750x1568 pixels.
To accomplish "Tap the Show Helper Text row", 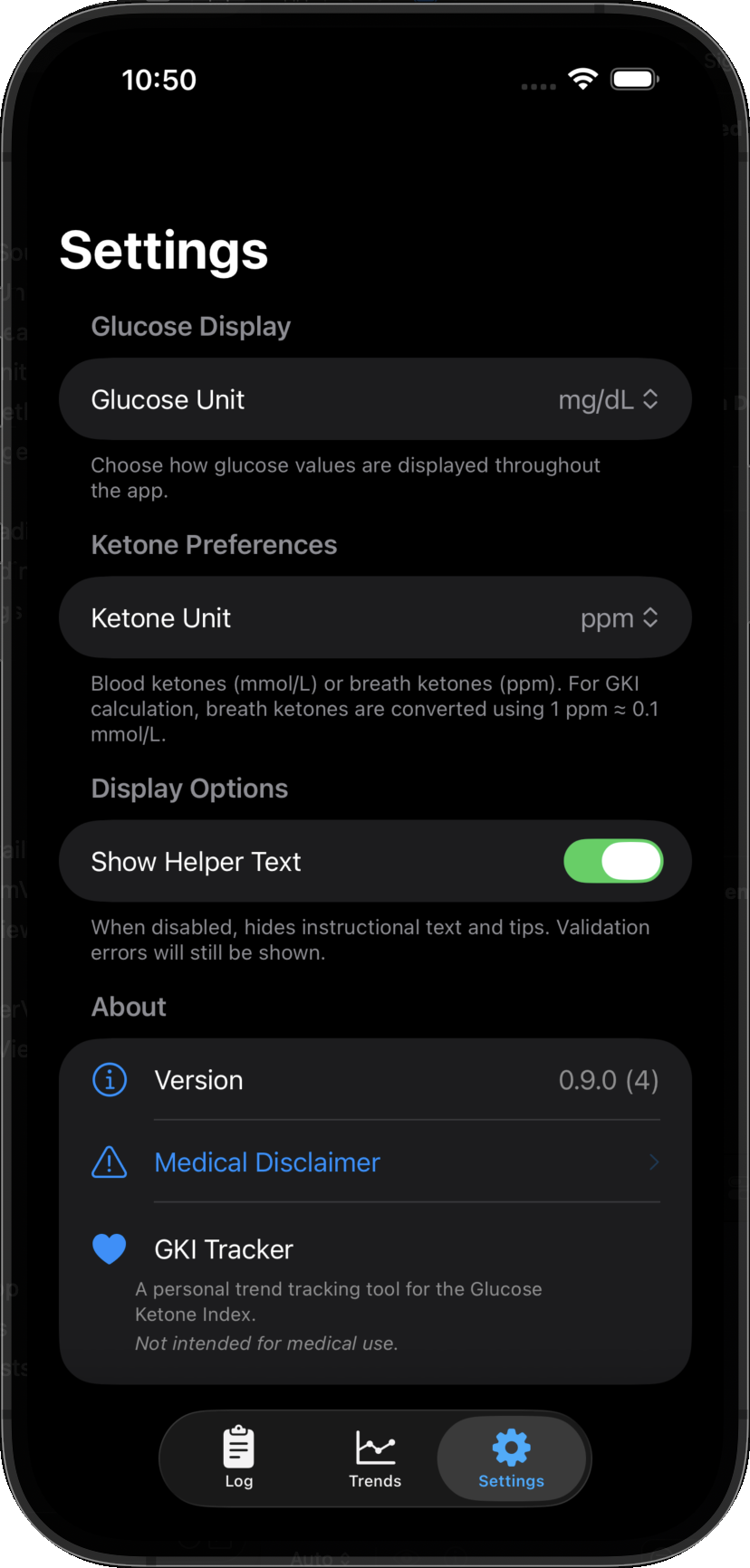I will pos(375,861).
